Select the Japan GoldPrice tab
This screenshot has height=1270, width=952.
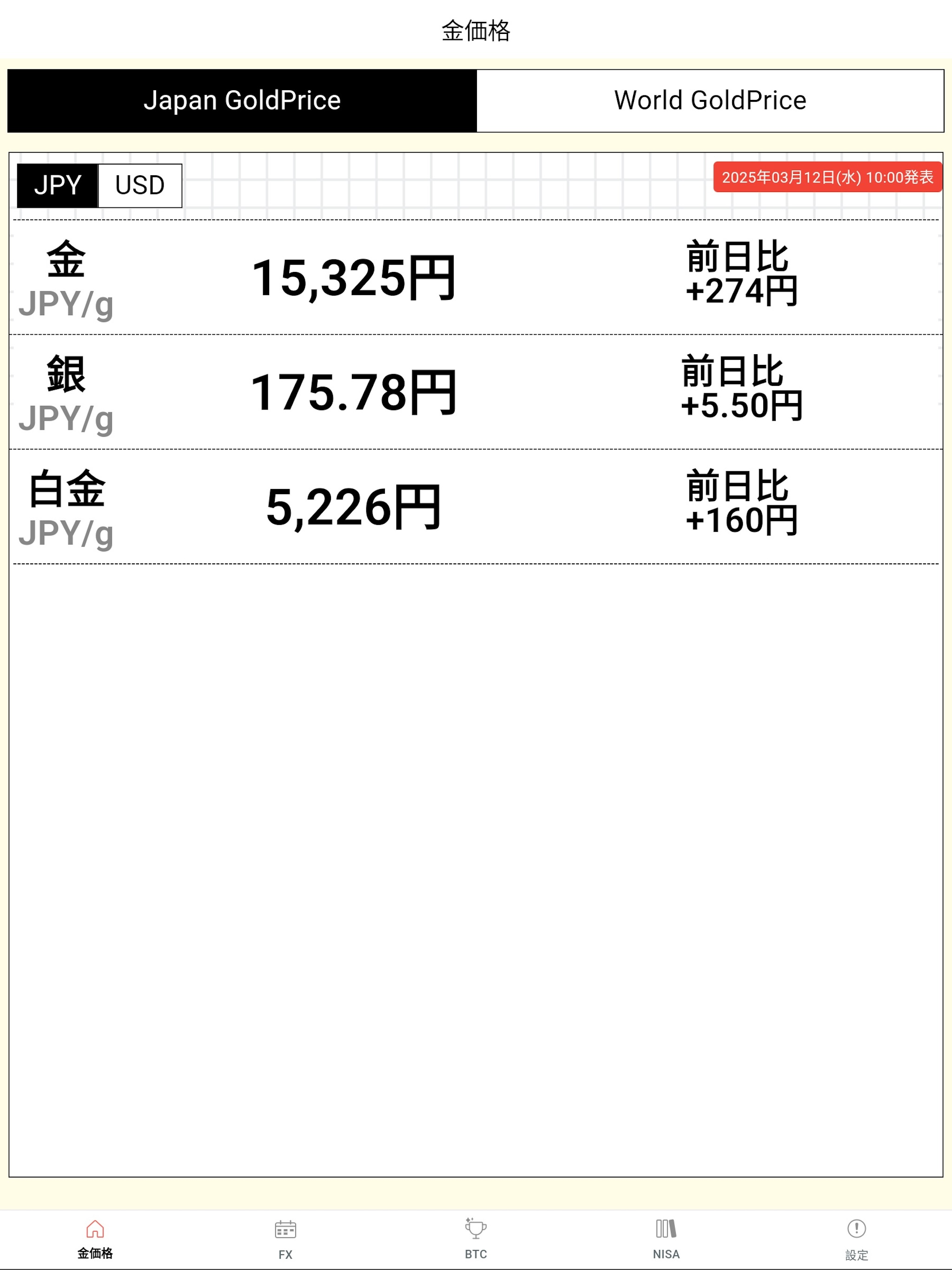tap(242, 101)
